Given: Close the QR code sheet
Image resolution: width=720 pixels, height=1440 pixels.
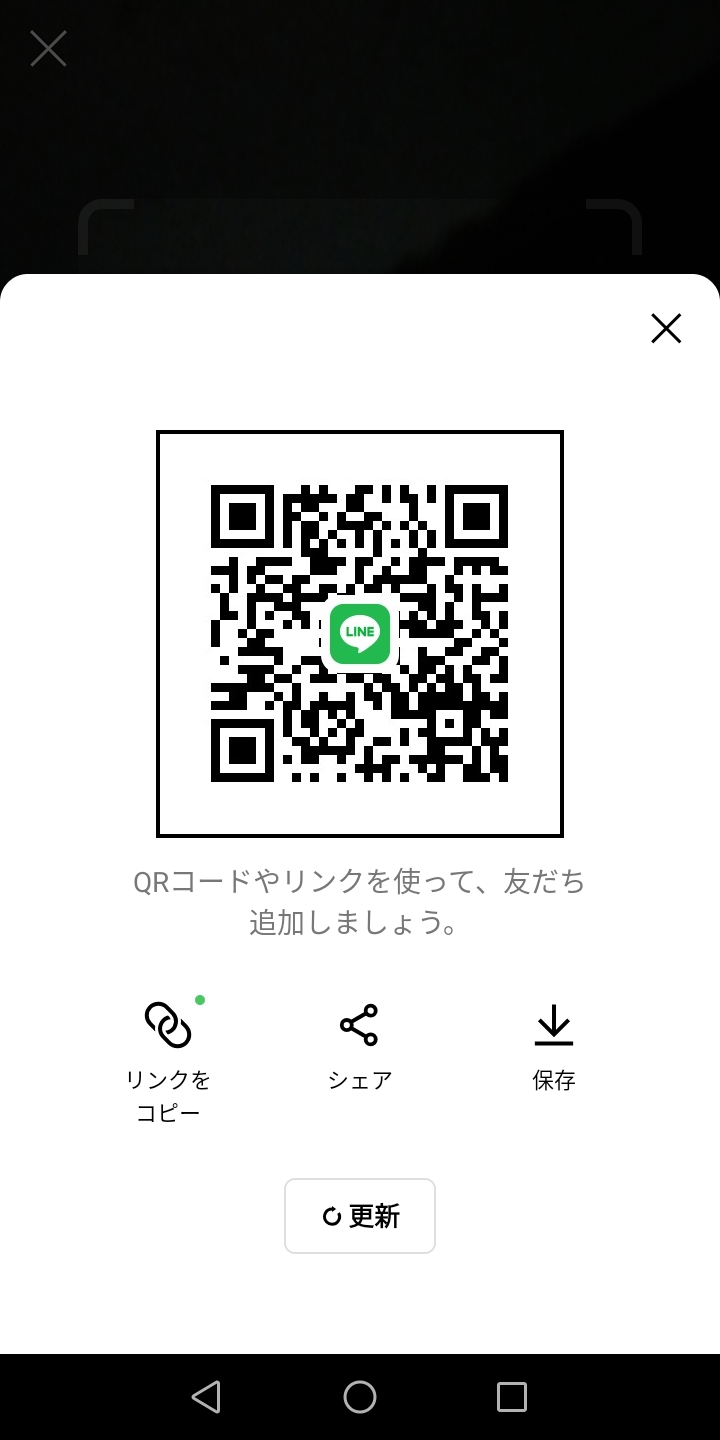Looking at the screenshot, I should coord(666,328).
